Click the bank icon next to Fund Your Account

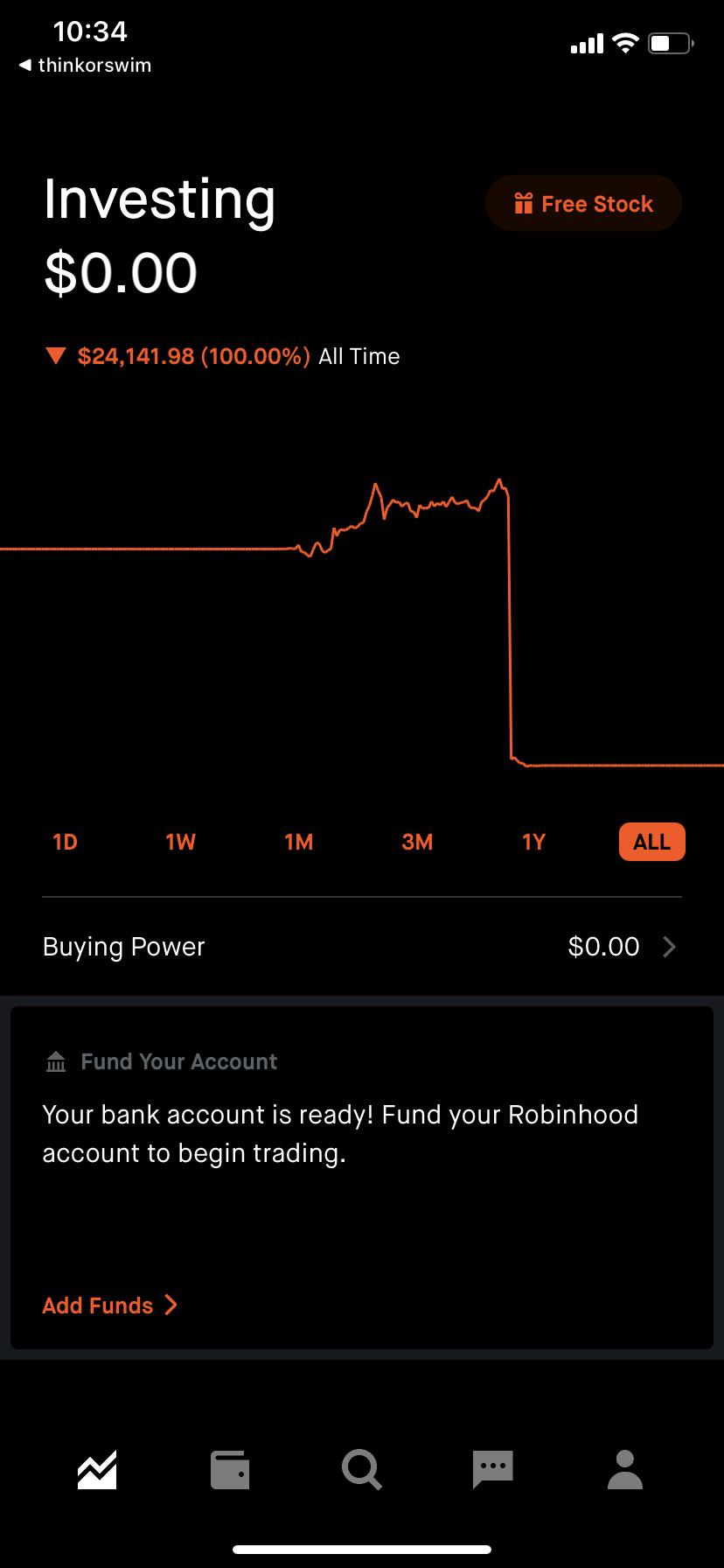coord(56,1060)
